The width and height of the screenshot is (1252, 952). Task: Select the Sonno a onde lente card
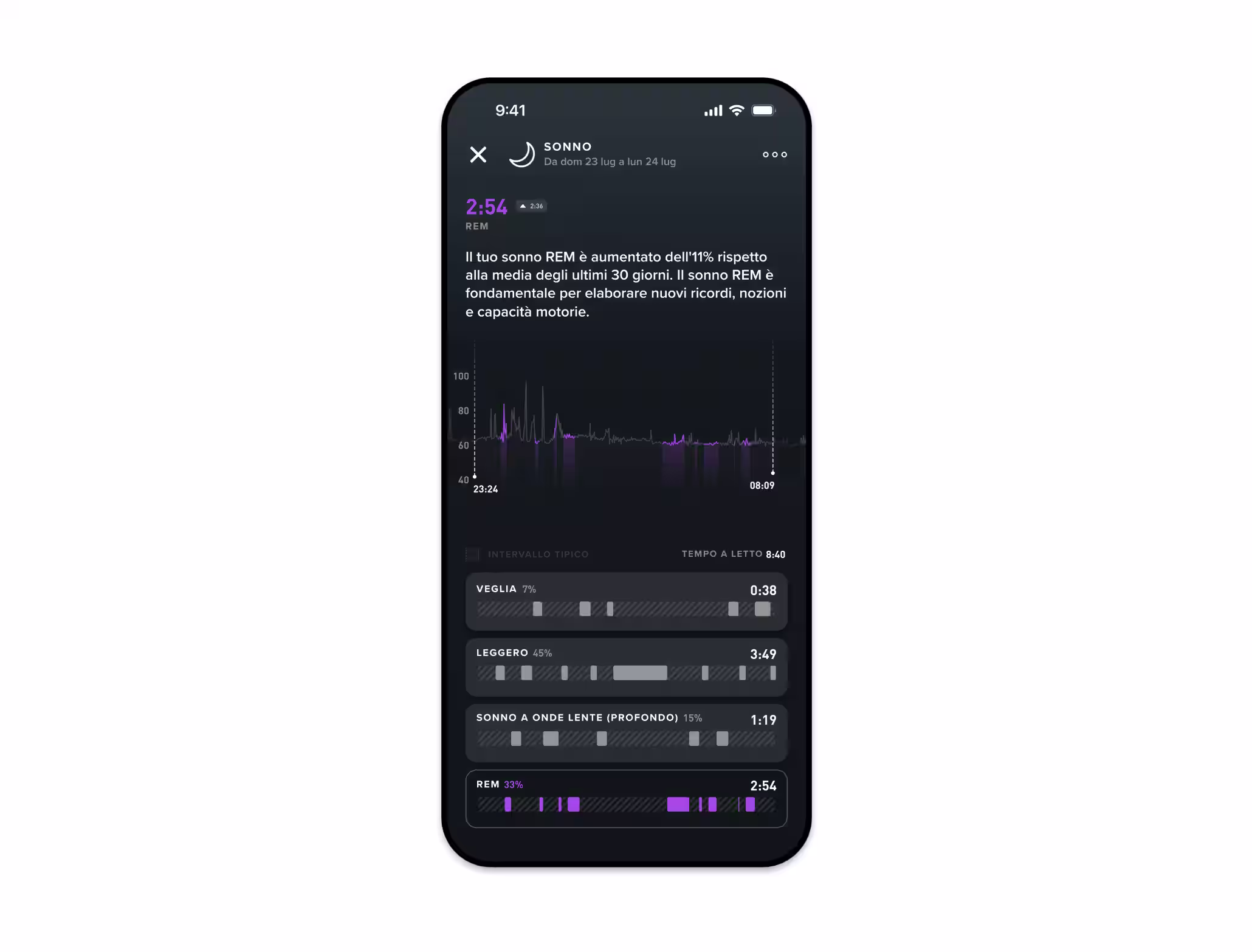tap(626, 732)
